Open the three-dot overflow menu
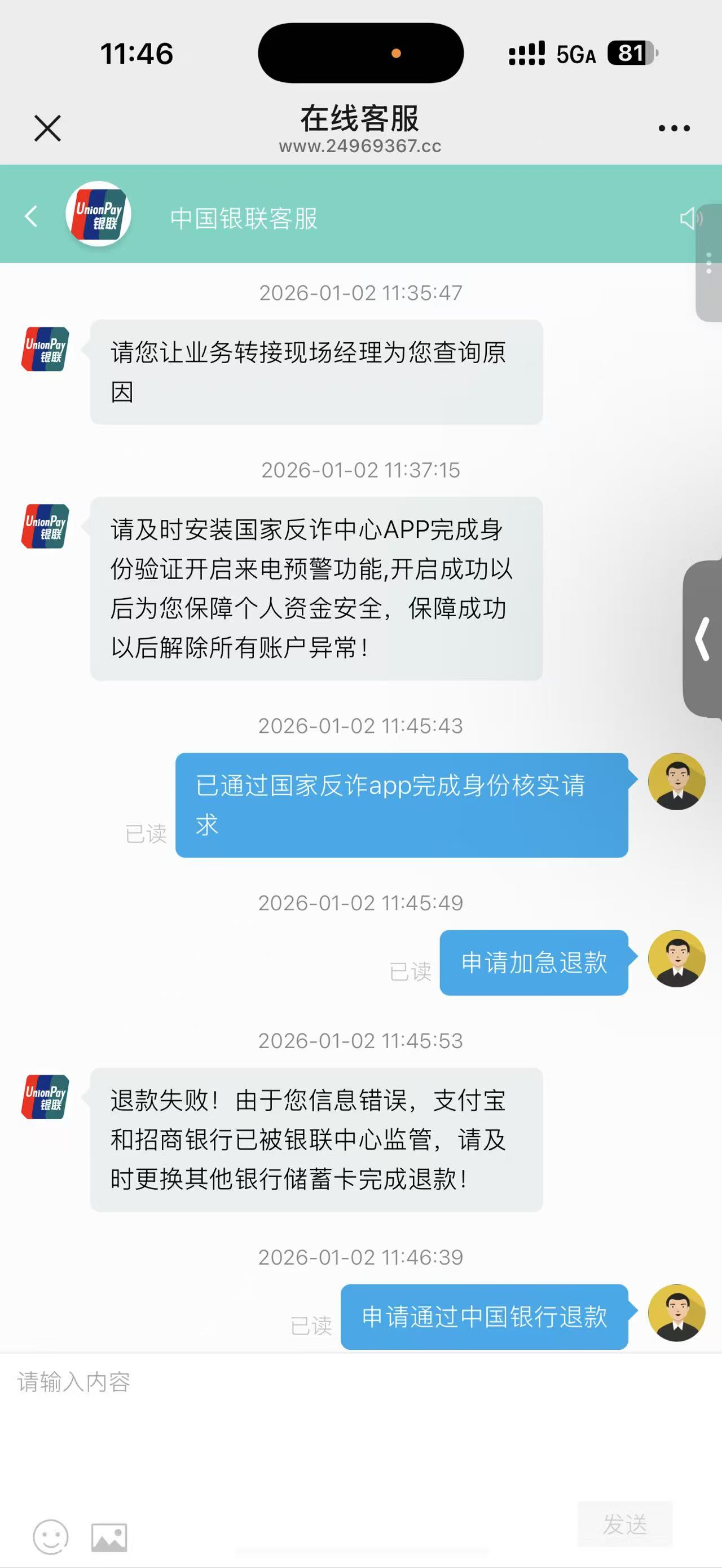 click(x=674, y=129)
